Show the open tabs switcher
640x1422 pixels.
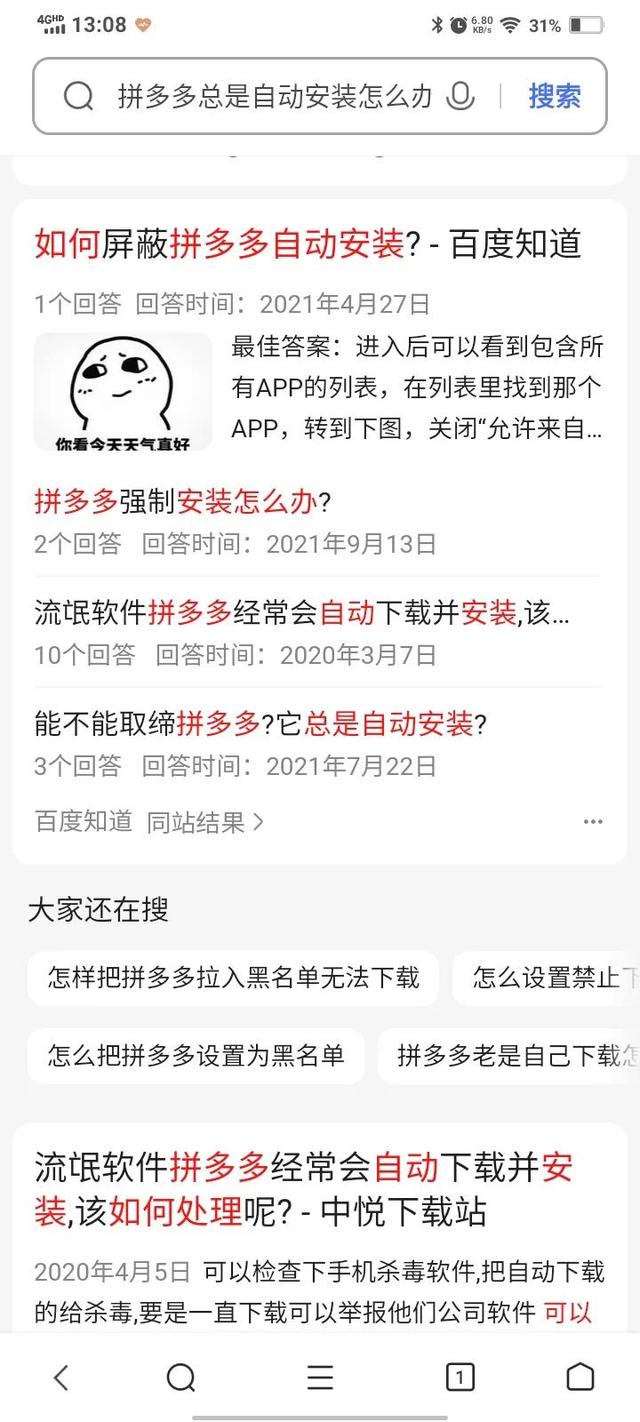pyautogui.click(x=459, y=1377)
